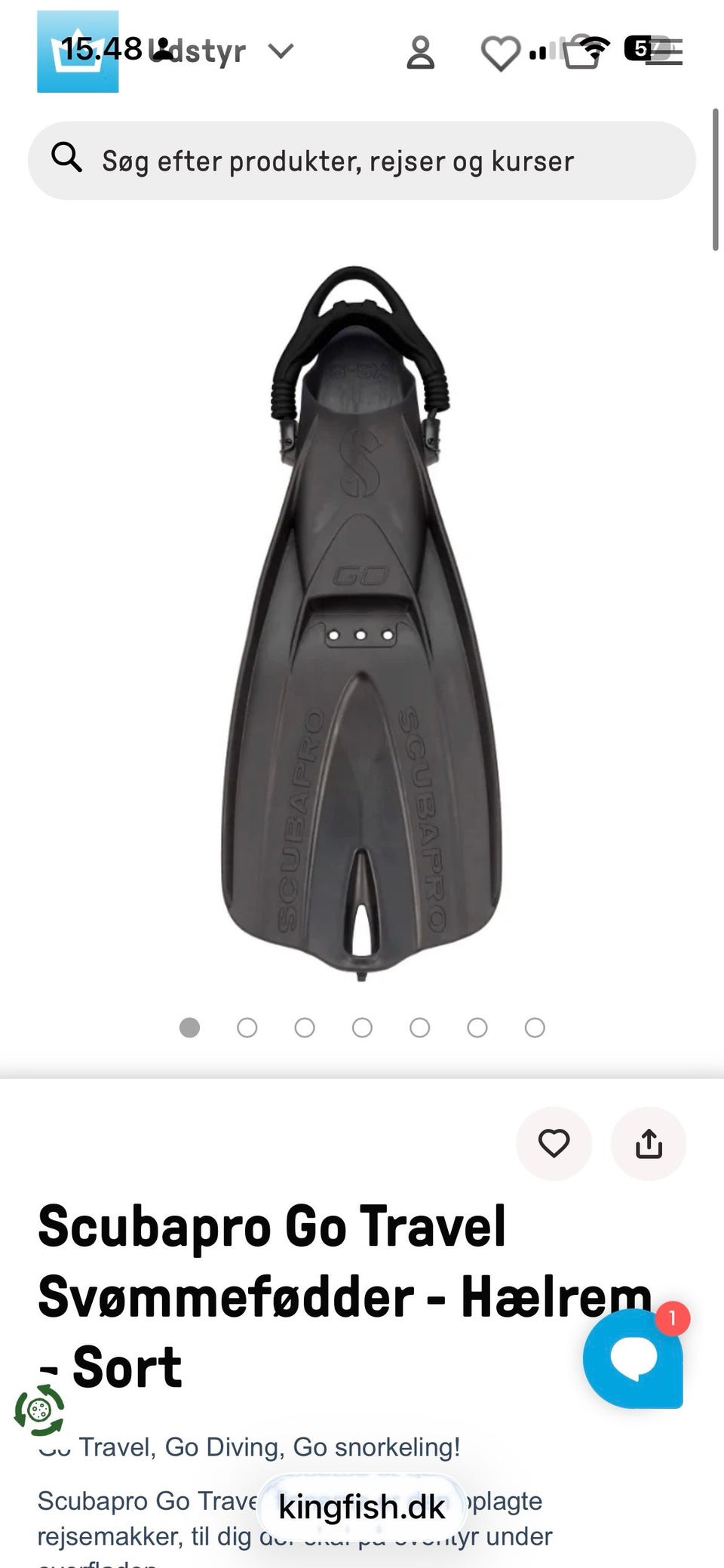724x1568 pixels.
Task: Share this product
Action: 649,1144
